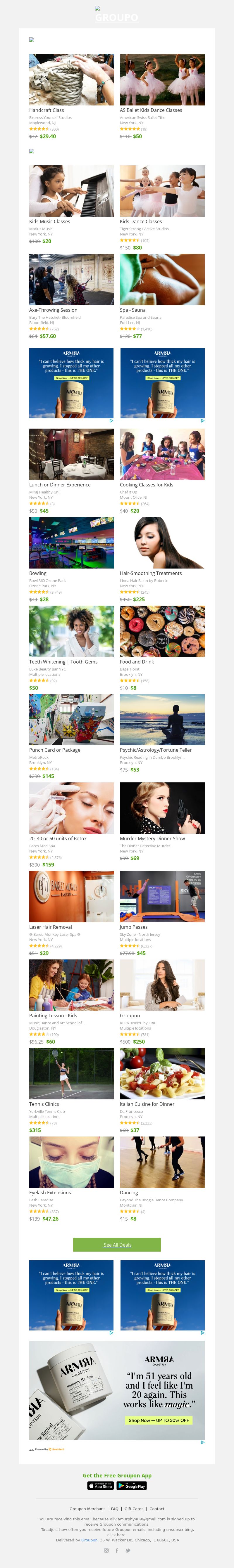Open the Handcraft Class deal
This screenshot has width=234, height=1568.
click(x=71, y=80)
